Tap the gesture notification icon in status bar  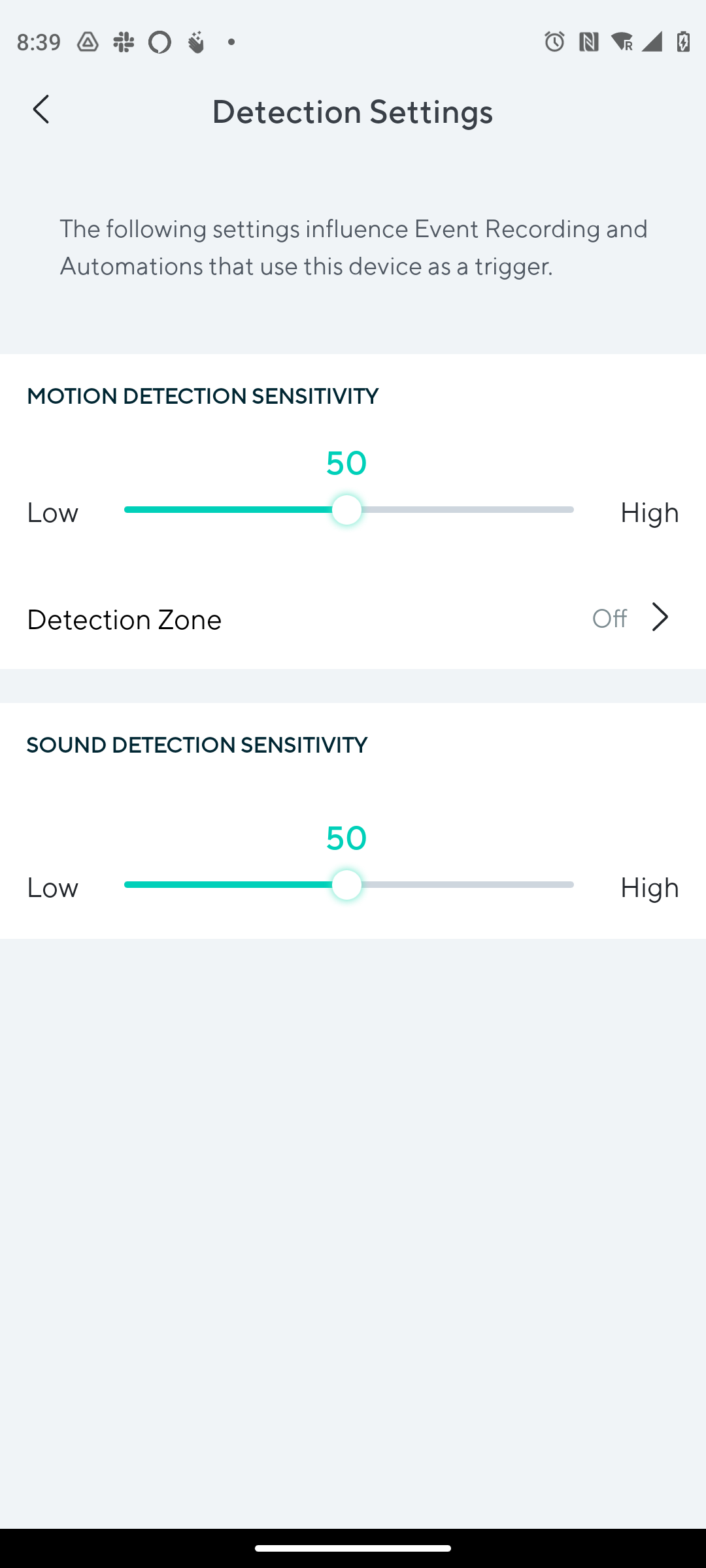[195, 42]
